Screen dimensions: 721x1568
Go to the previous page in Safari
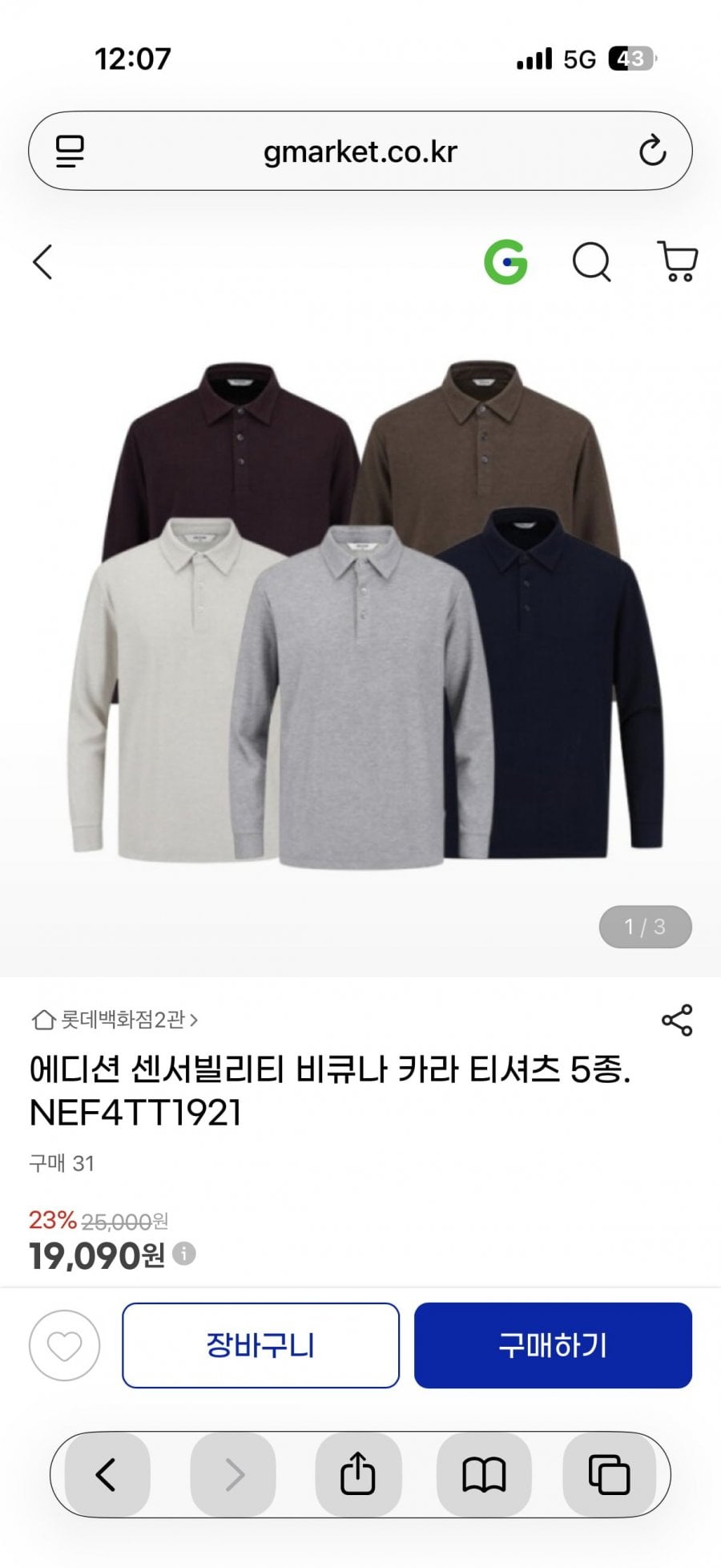(107, 1474)
